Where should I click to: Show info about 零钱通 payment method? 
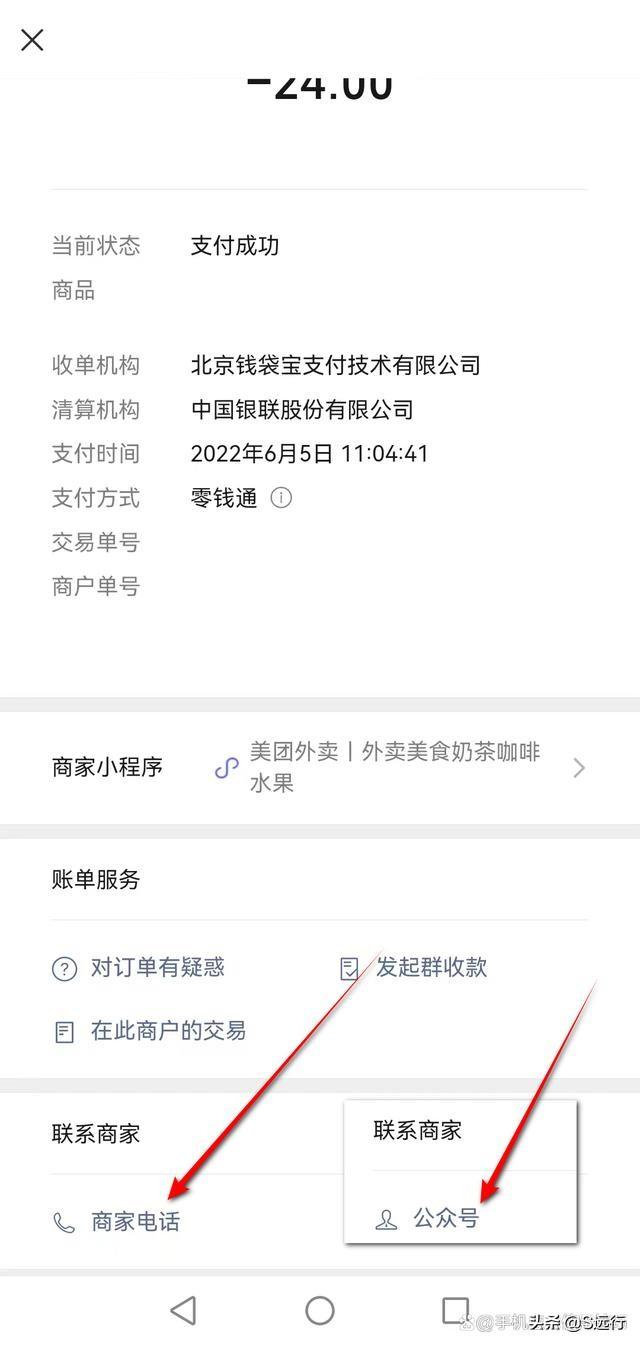(281, 498)
